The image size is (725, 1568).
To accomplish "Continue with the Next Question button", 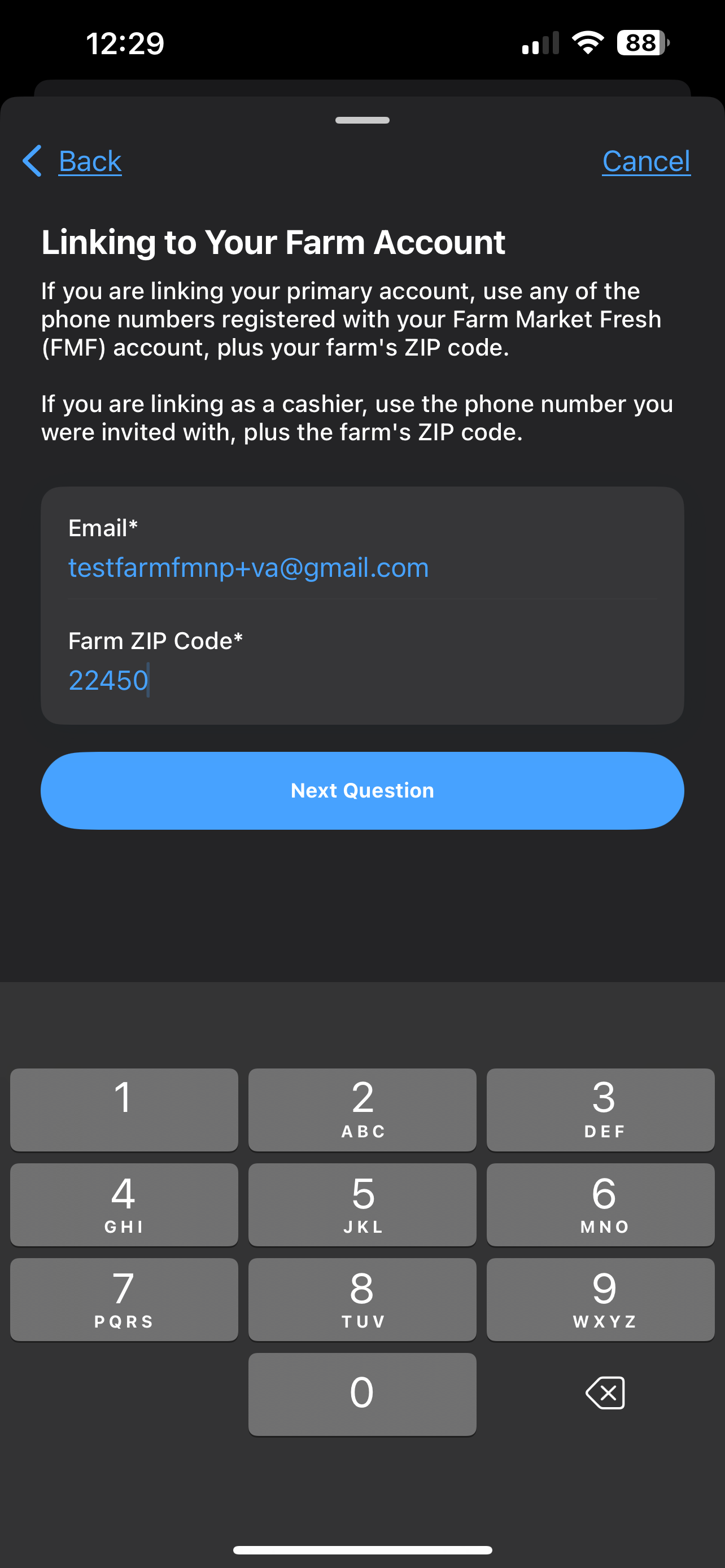I will pyautogui.click(x=362, y=790).
